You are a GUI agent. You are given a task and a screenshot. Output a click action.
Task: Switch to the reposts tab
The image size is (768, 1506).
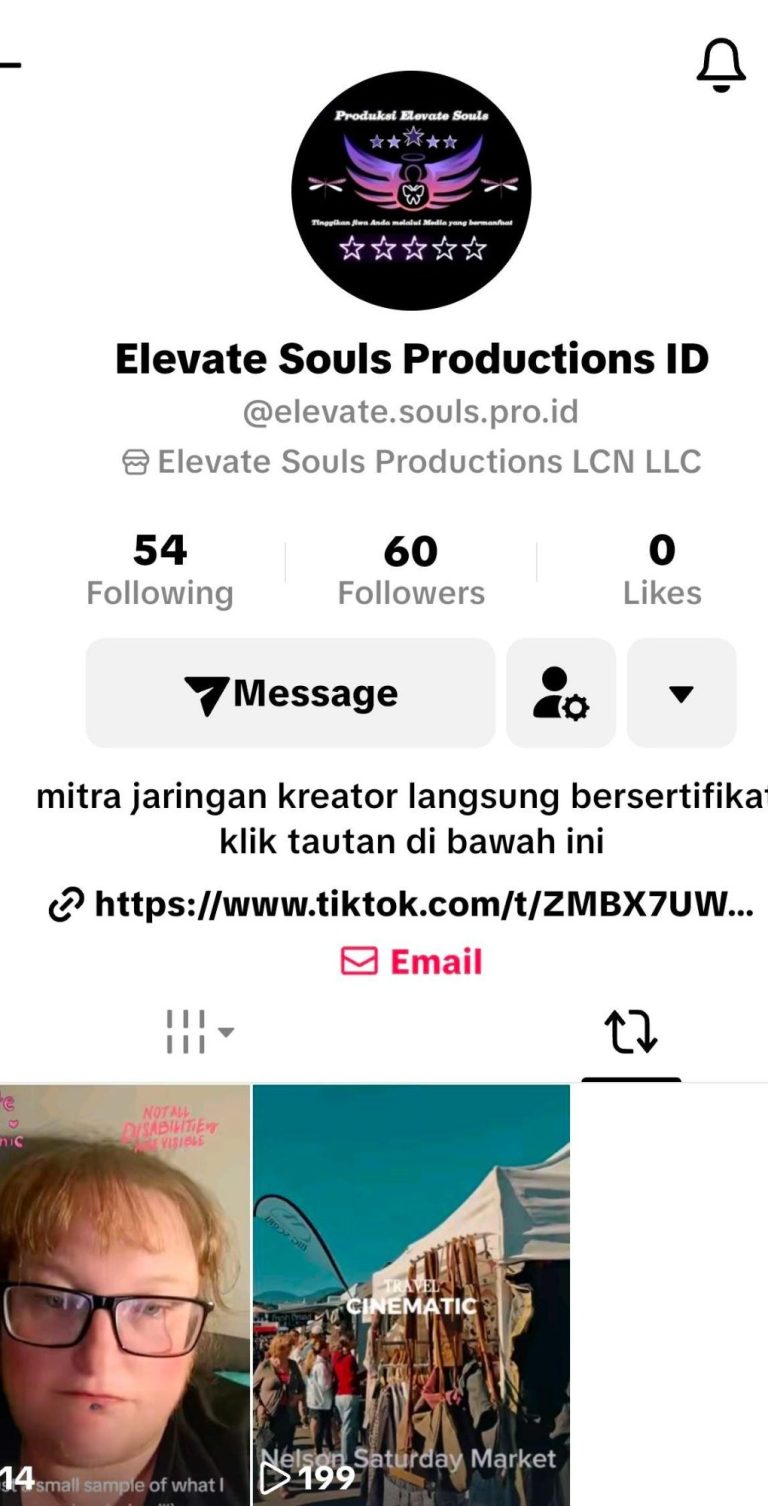pos(631,1031)
